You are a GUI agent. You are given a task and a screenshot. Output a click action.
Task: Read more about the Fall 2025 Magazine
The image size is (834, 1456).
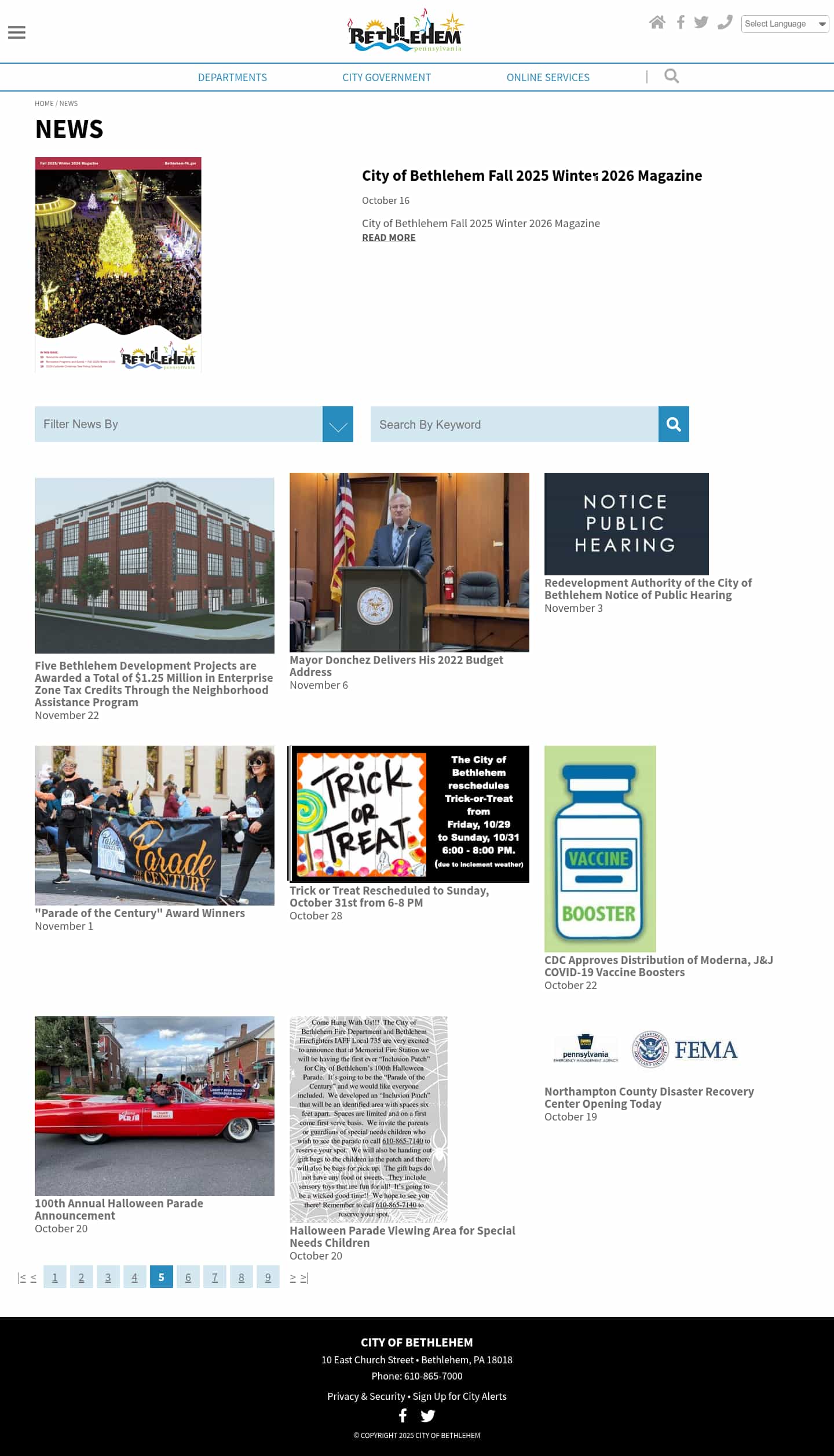(x=389, y=238)
